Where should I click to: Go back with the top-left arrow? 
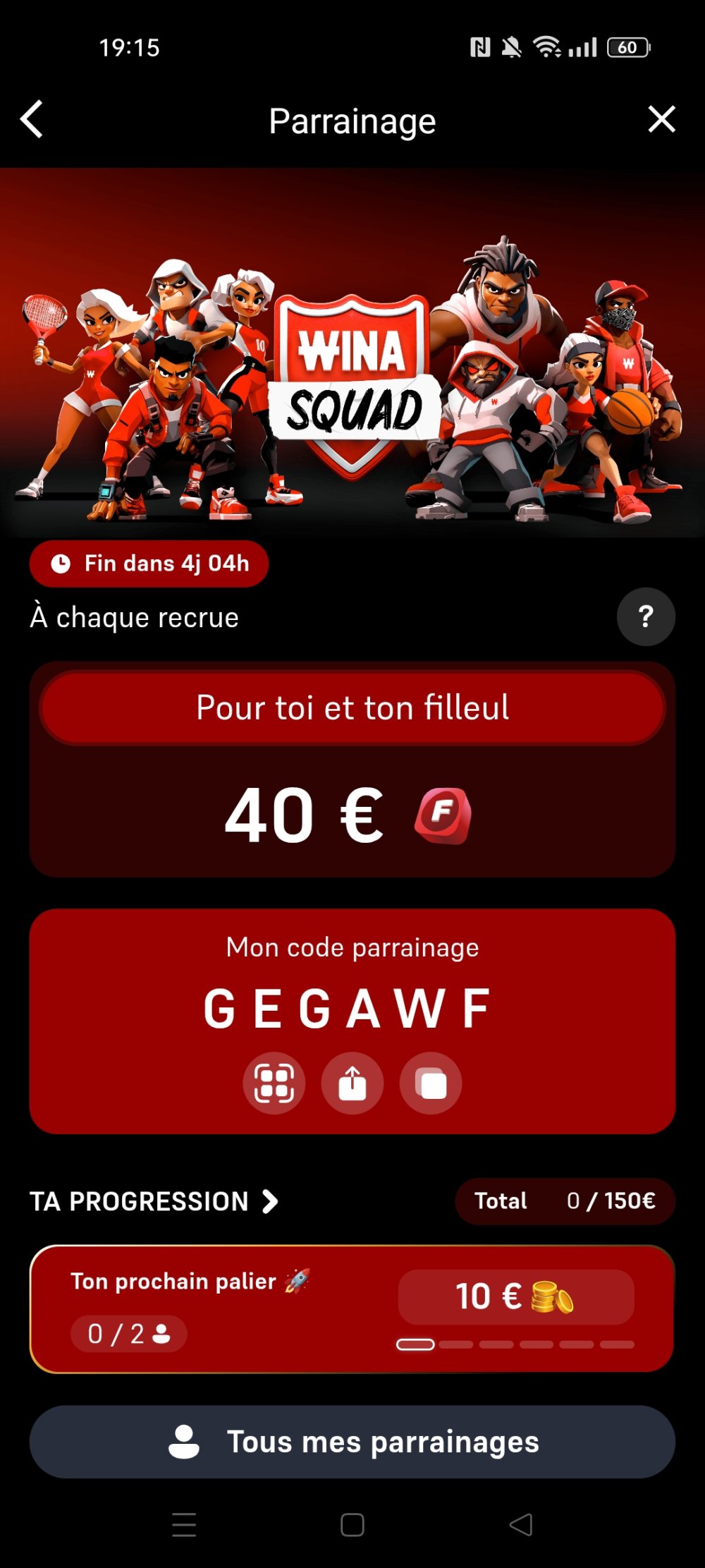click(x=32, y=119)
